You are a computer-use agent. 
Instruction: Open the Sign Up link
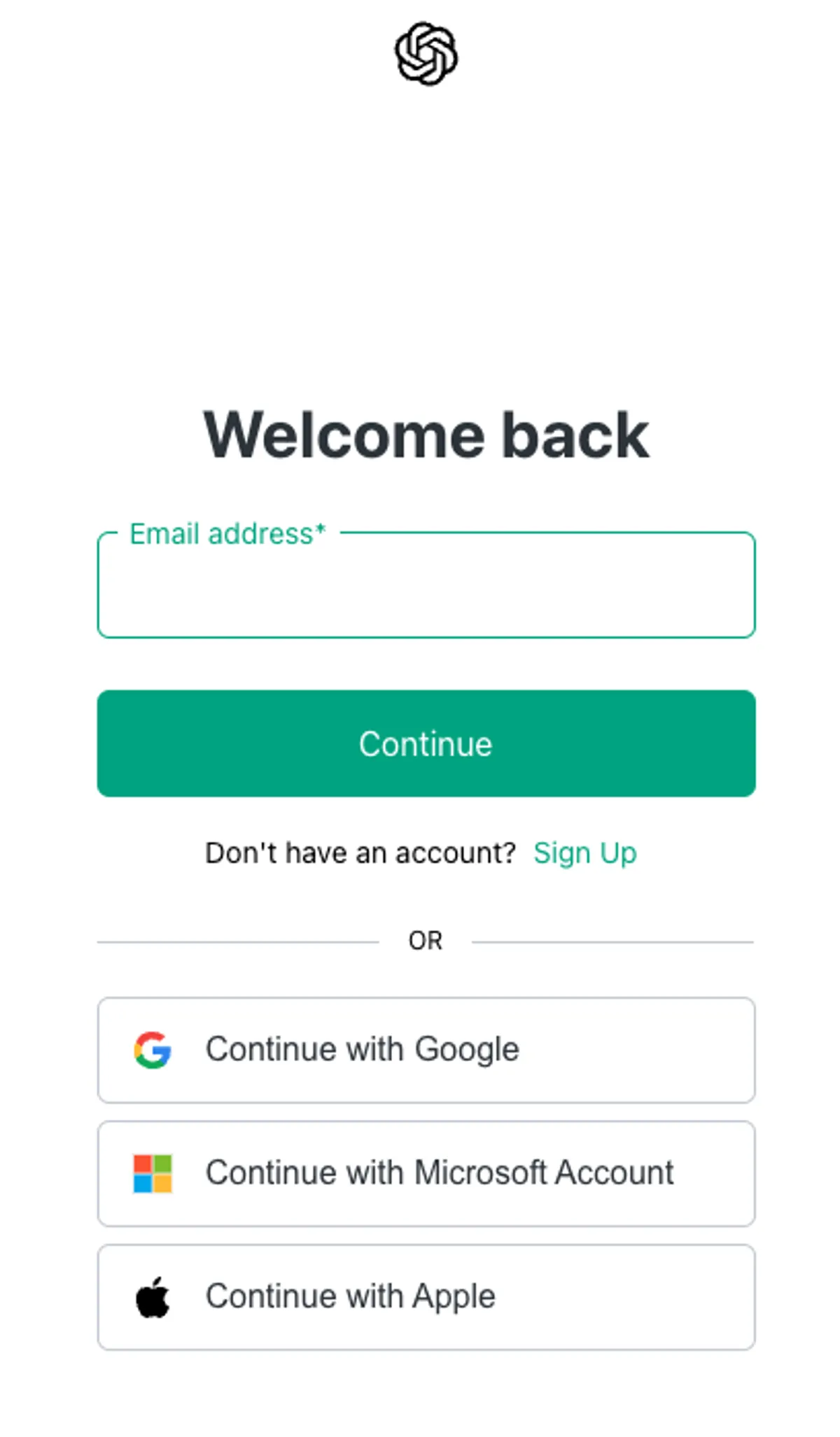click(584, 853)
